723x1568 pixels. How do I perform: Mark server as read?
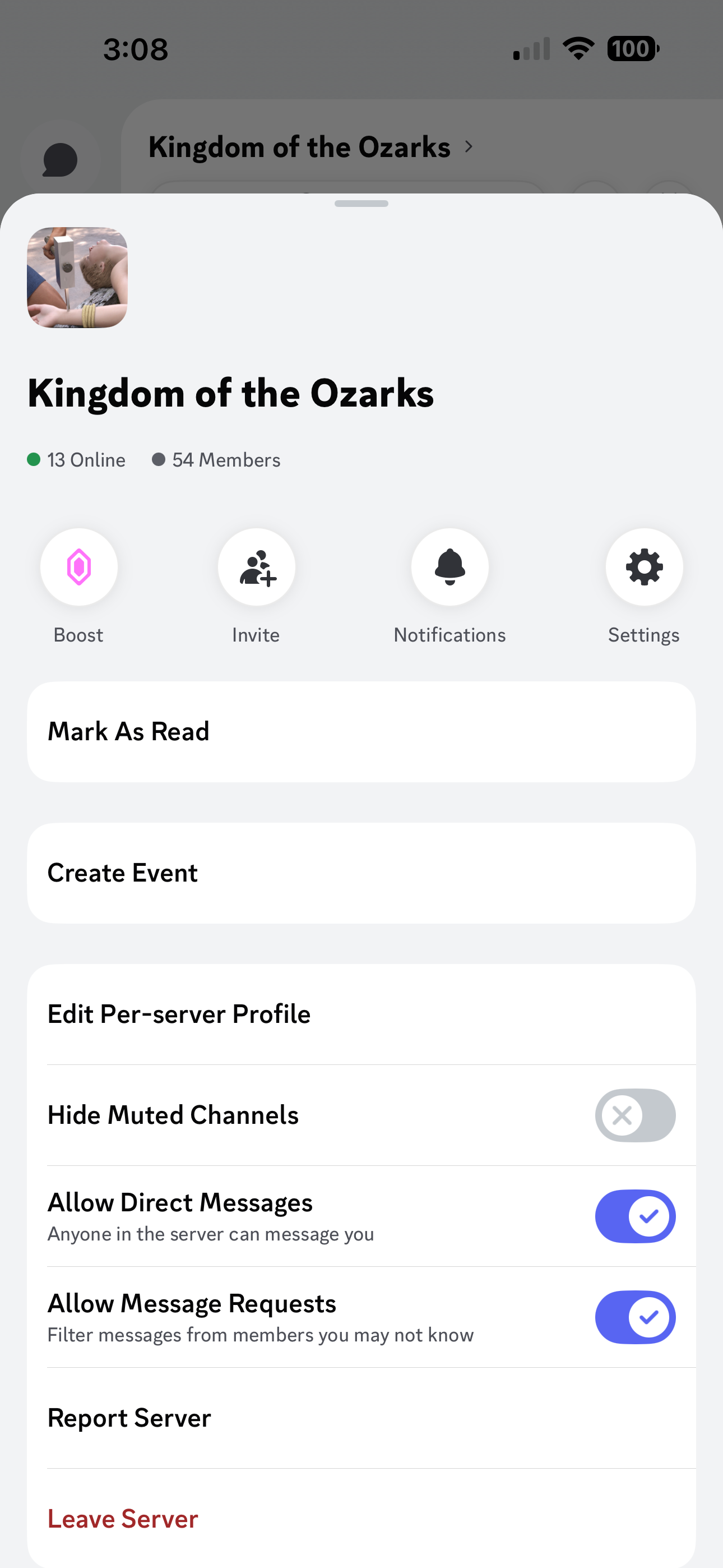(361, 732)
